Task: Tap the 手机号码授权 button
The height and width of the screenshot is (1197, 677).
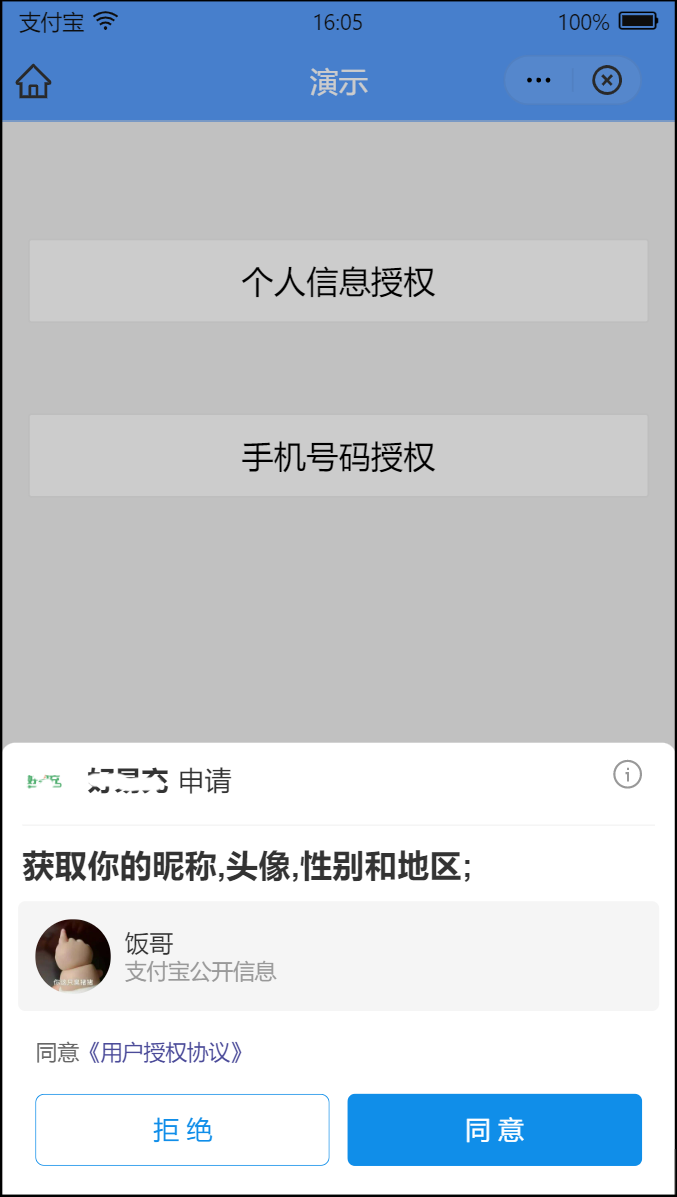Action: [338, 457]
